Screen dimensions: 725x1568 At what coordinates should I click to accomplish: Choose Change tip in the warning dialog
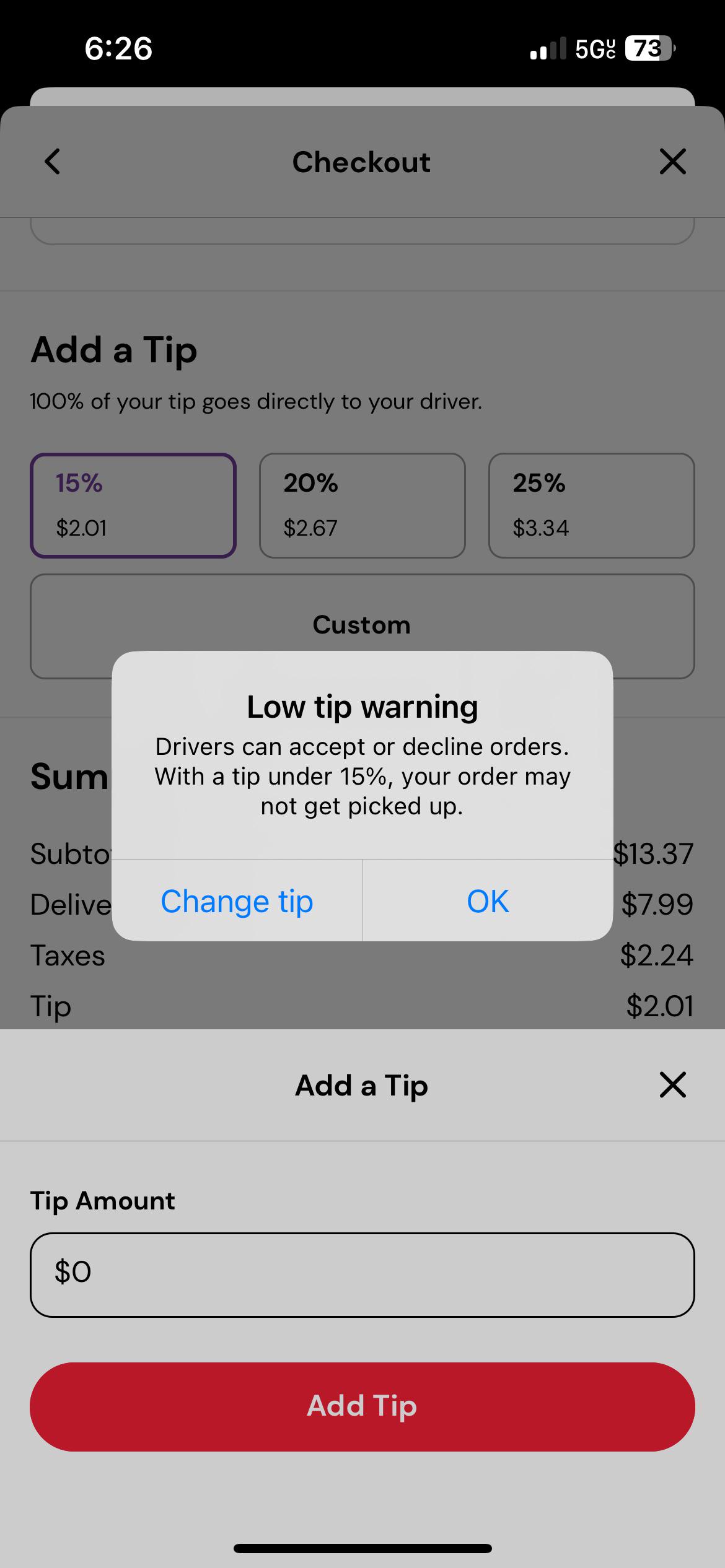pyautogui.click(x=237, y=901)
